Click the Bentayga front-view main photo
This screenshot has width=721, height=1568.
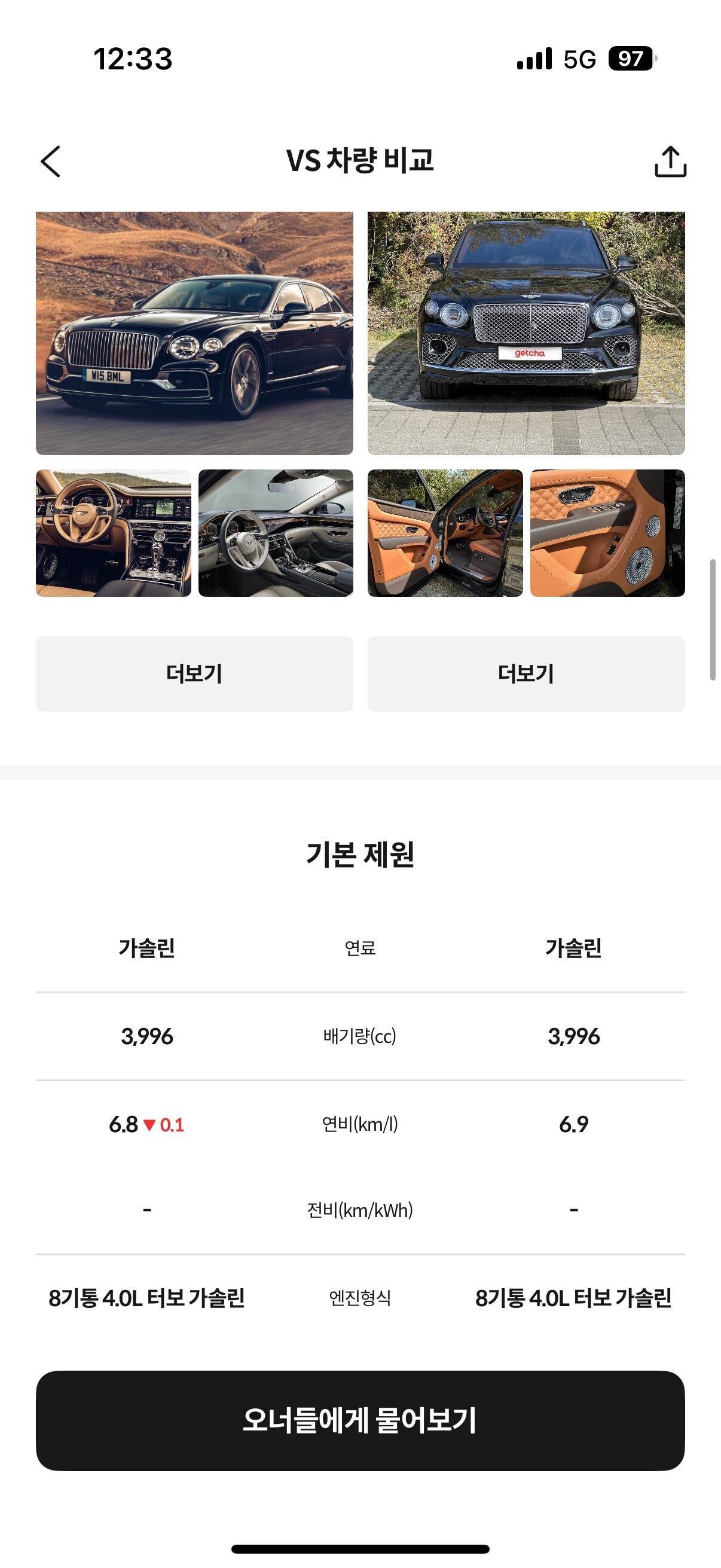click(525, 332)
